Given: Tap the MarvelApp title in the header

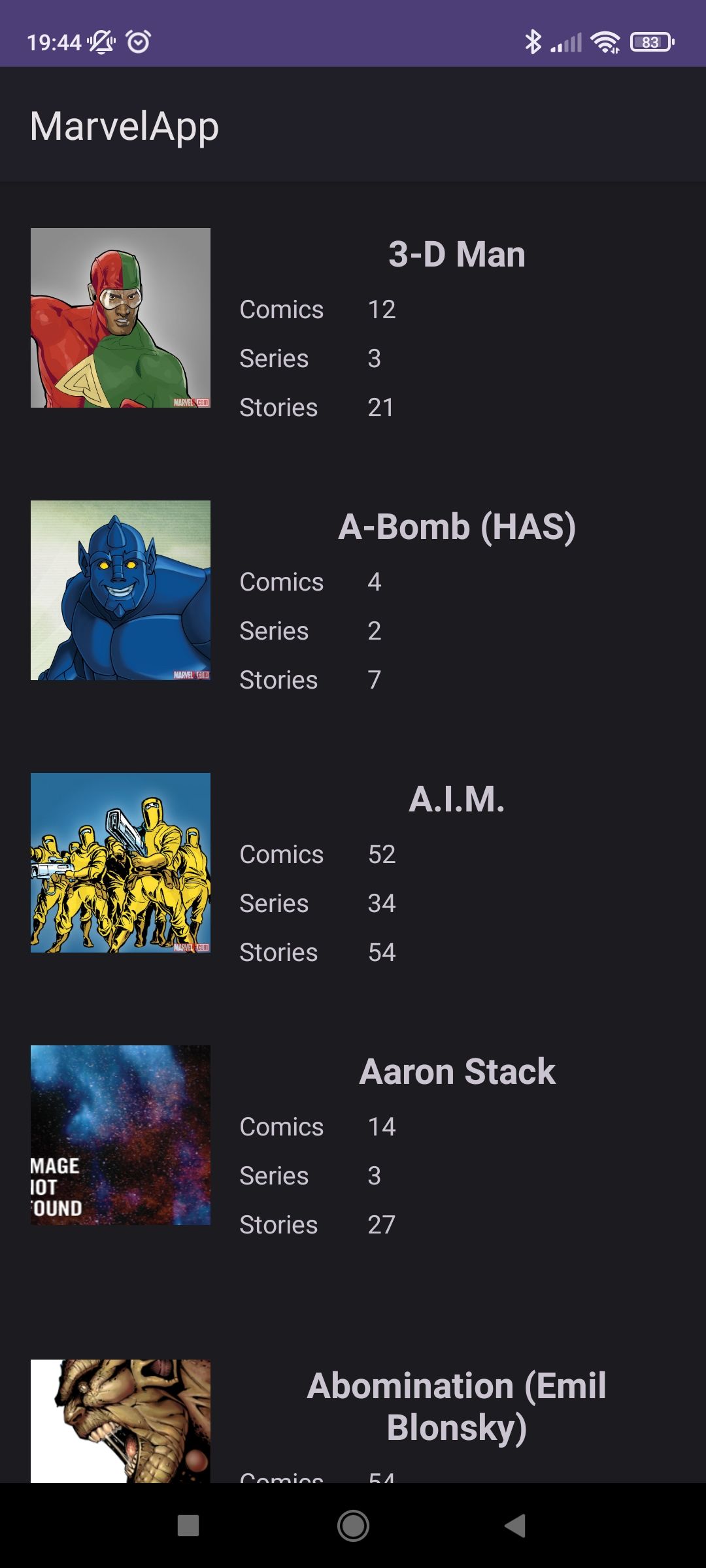Looking at the screenshot, I should coord(124,126).
